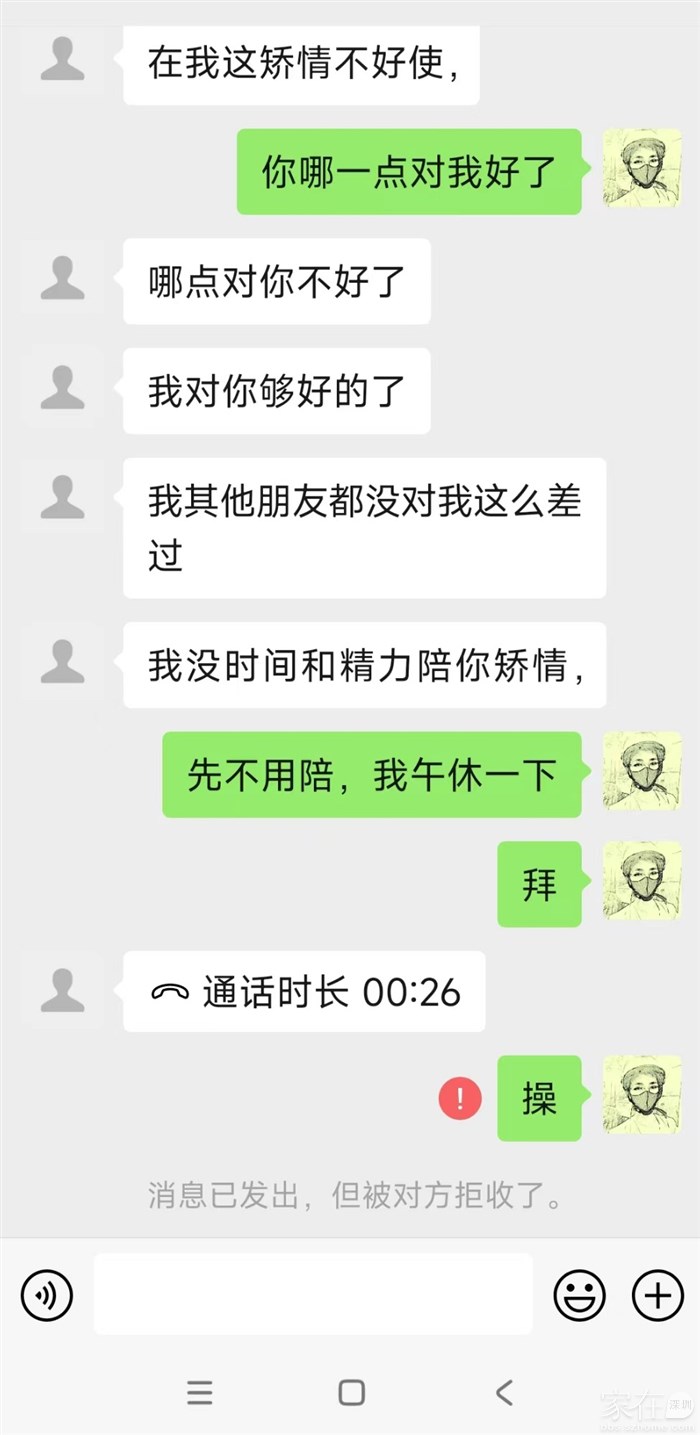Tap the voice input icon
The width and height of the screenshot is (700, 1435).
46,1296
